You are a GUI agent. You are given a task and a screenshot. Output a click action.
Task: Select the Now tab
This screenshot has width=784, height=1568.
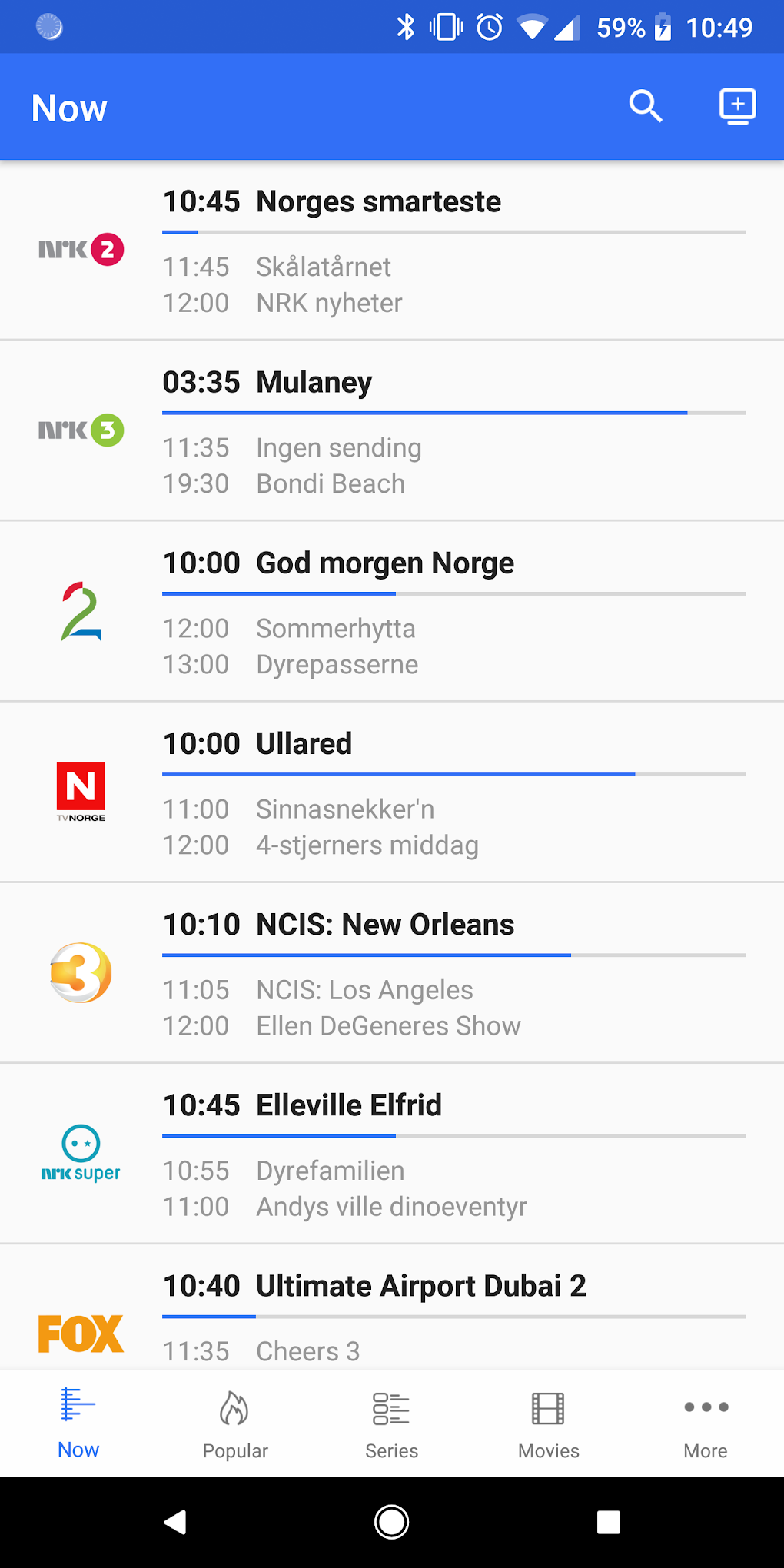[x=78, y=1423]
